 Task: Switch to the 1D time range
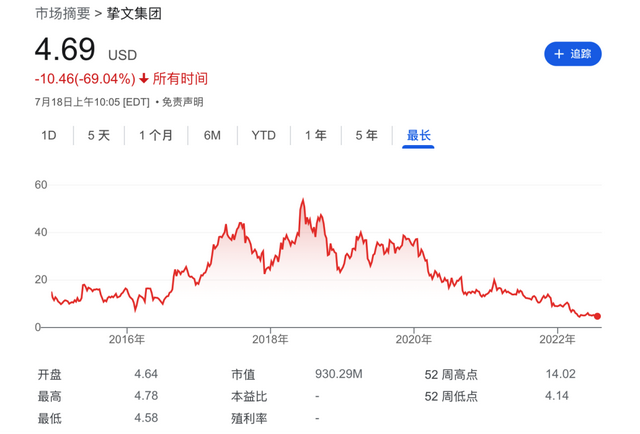pyautogui.click(x=48, y=136)
